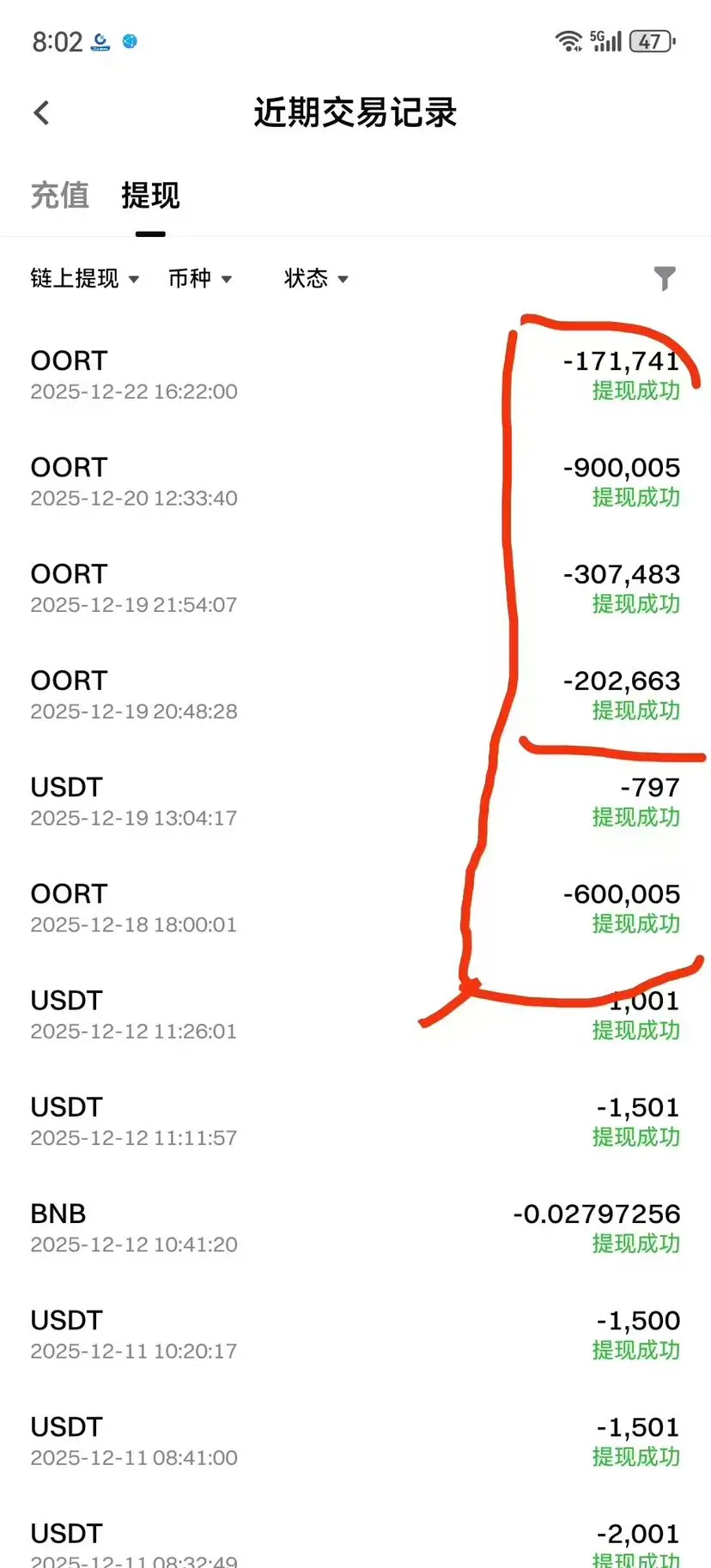711x1568 pixels.
Task: Tap the funnel filter icon
Action: tap(664, 278)
